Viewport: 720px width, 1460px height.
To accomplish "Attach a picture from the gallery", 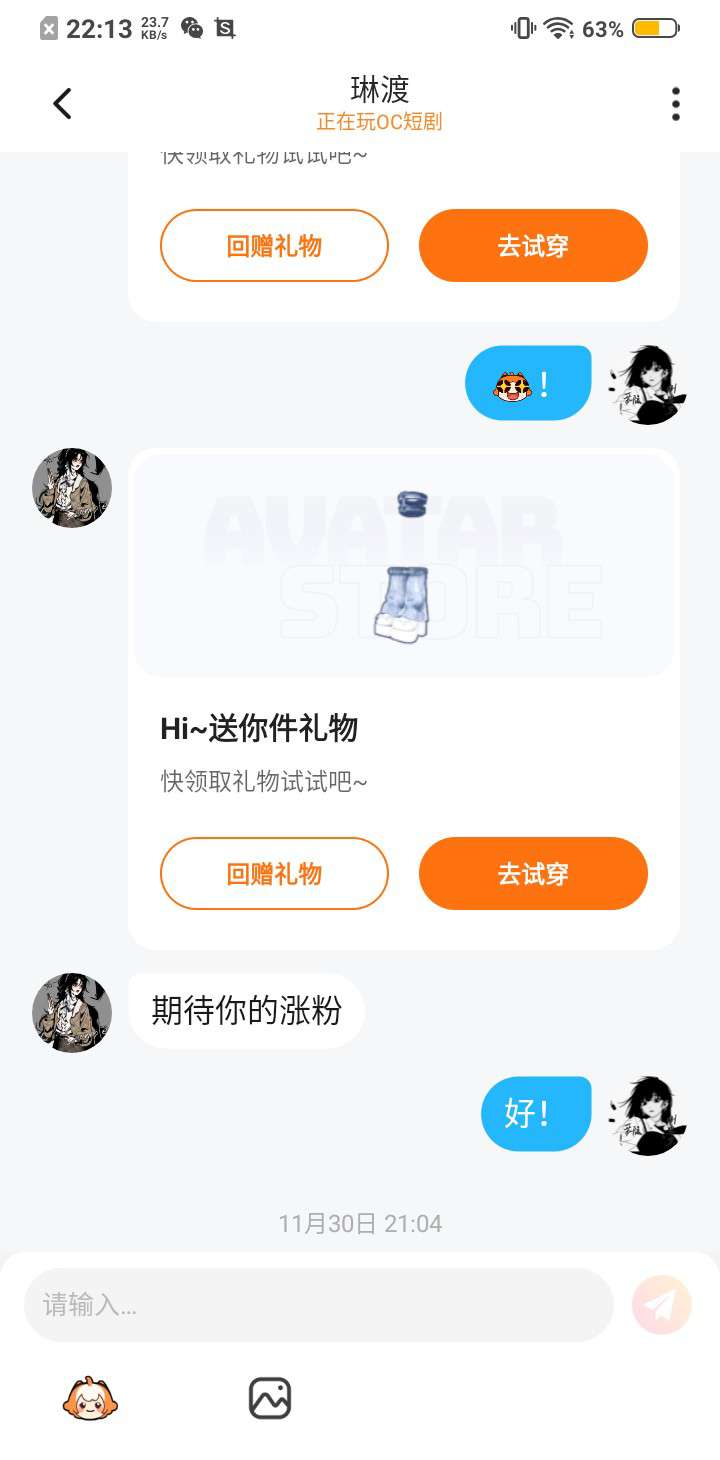I will (x=269, y=1398).
